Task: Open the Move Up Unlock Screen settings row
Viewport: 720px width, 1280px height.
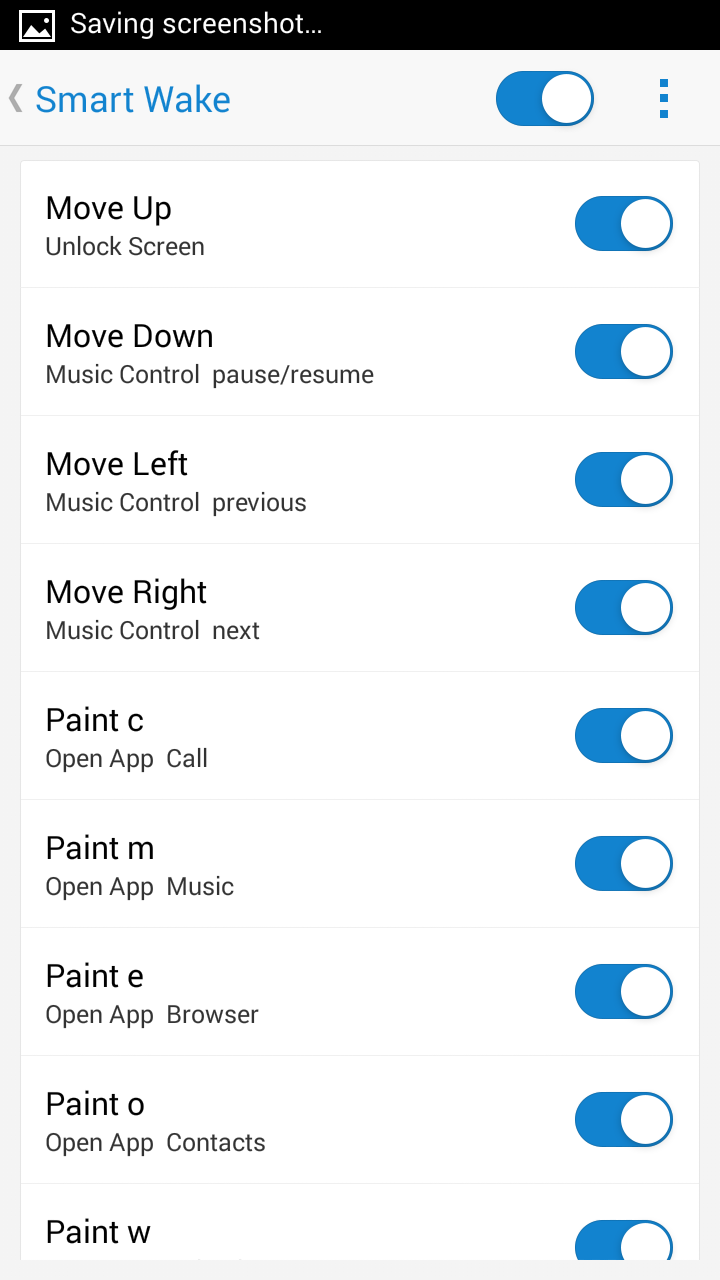Action: (250, 223)
